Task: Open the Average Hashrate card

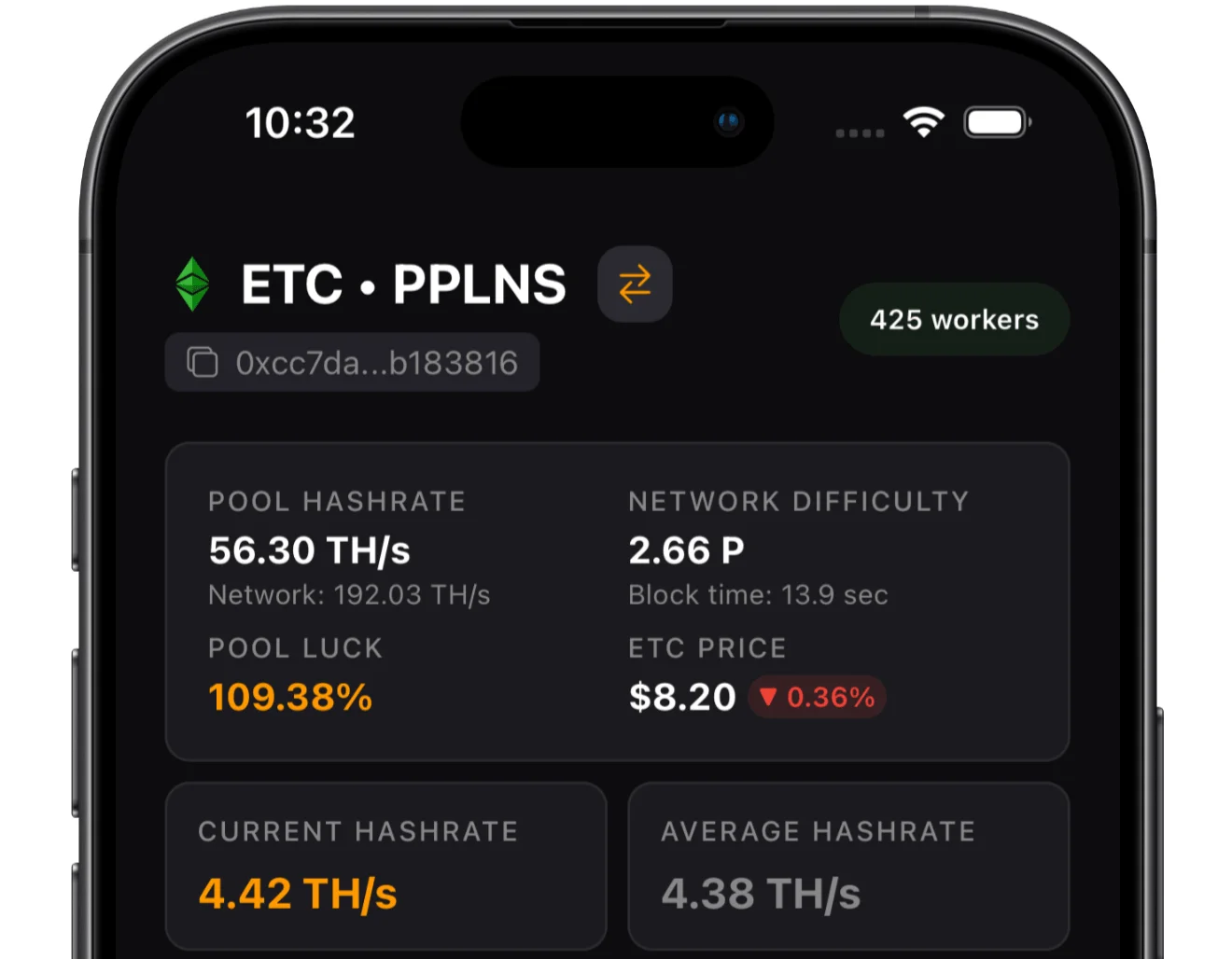Action: (x=847, y=866)
